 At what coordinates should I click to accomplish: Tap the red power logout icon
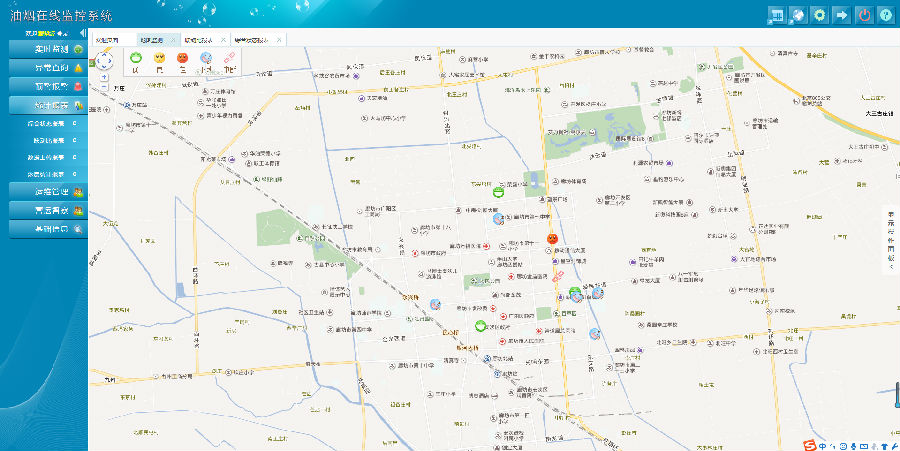[x=863, y=15]
